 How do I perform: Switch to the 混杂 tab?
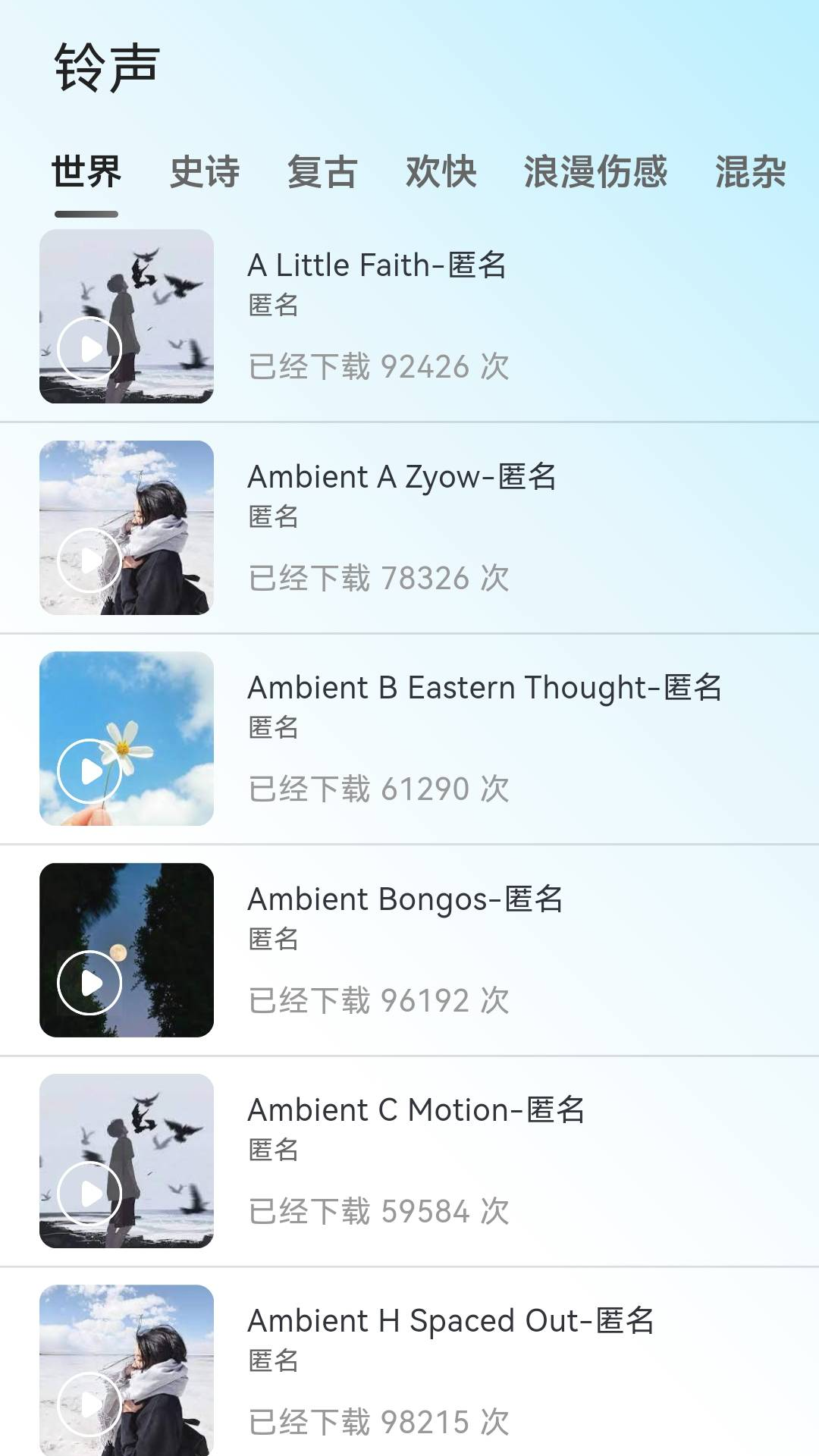pos(749,173)
